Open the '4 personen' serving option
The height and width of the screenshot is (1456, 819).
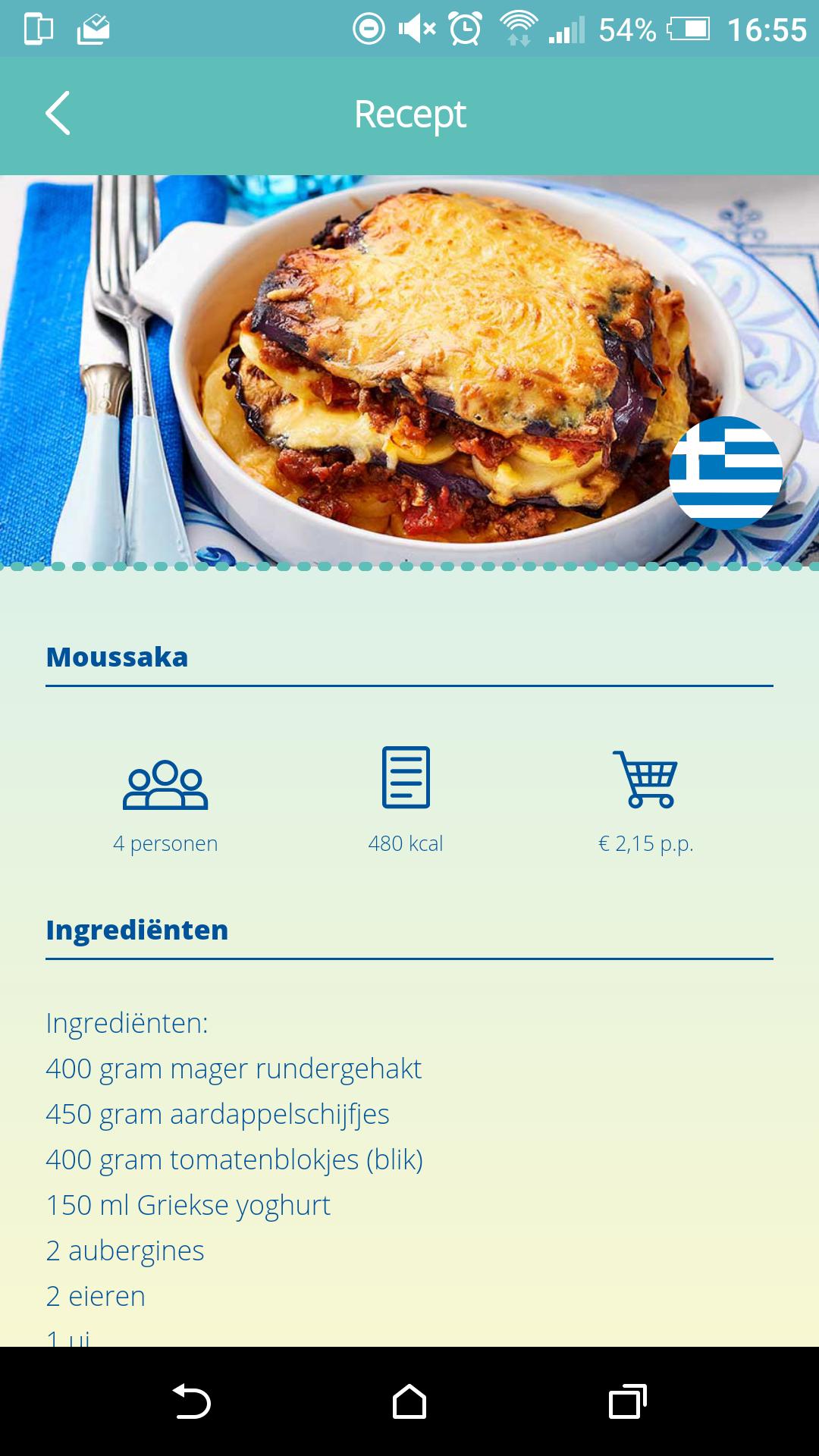click(165, 843)
